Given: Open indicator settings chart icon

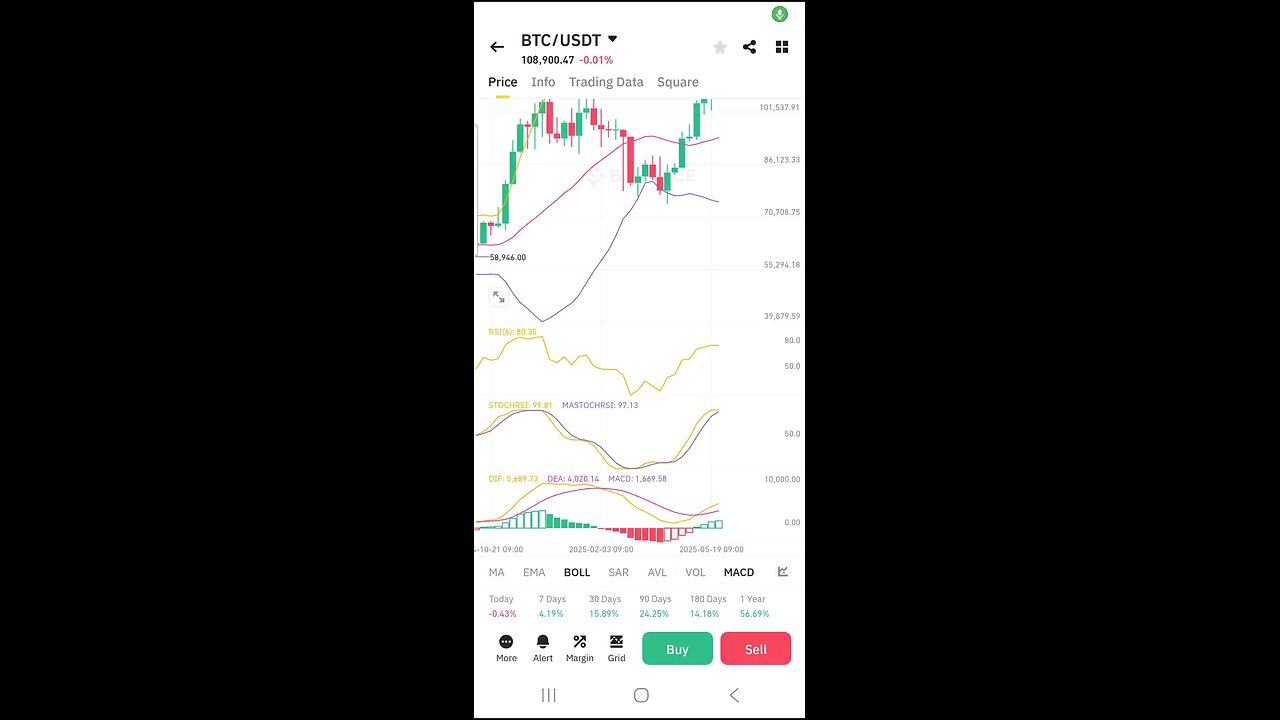Looking at the screenshot, I should [783, 572].
